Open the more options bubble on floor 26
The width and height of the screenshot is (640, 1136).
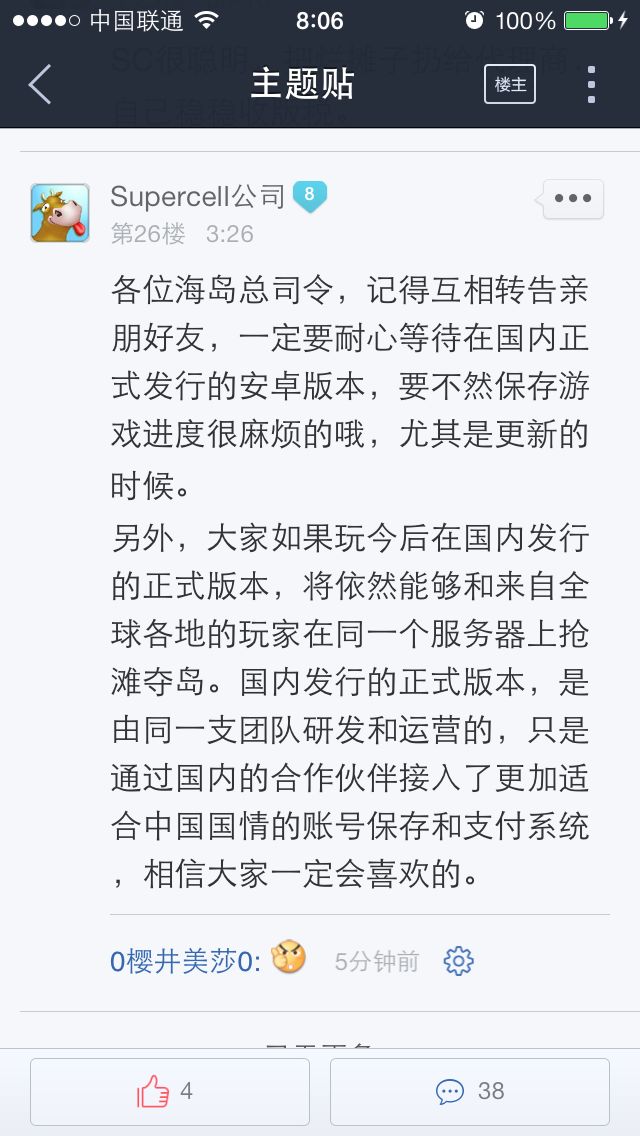point(573,199)
